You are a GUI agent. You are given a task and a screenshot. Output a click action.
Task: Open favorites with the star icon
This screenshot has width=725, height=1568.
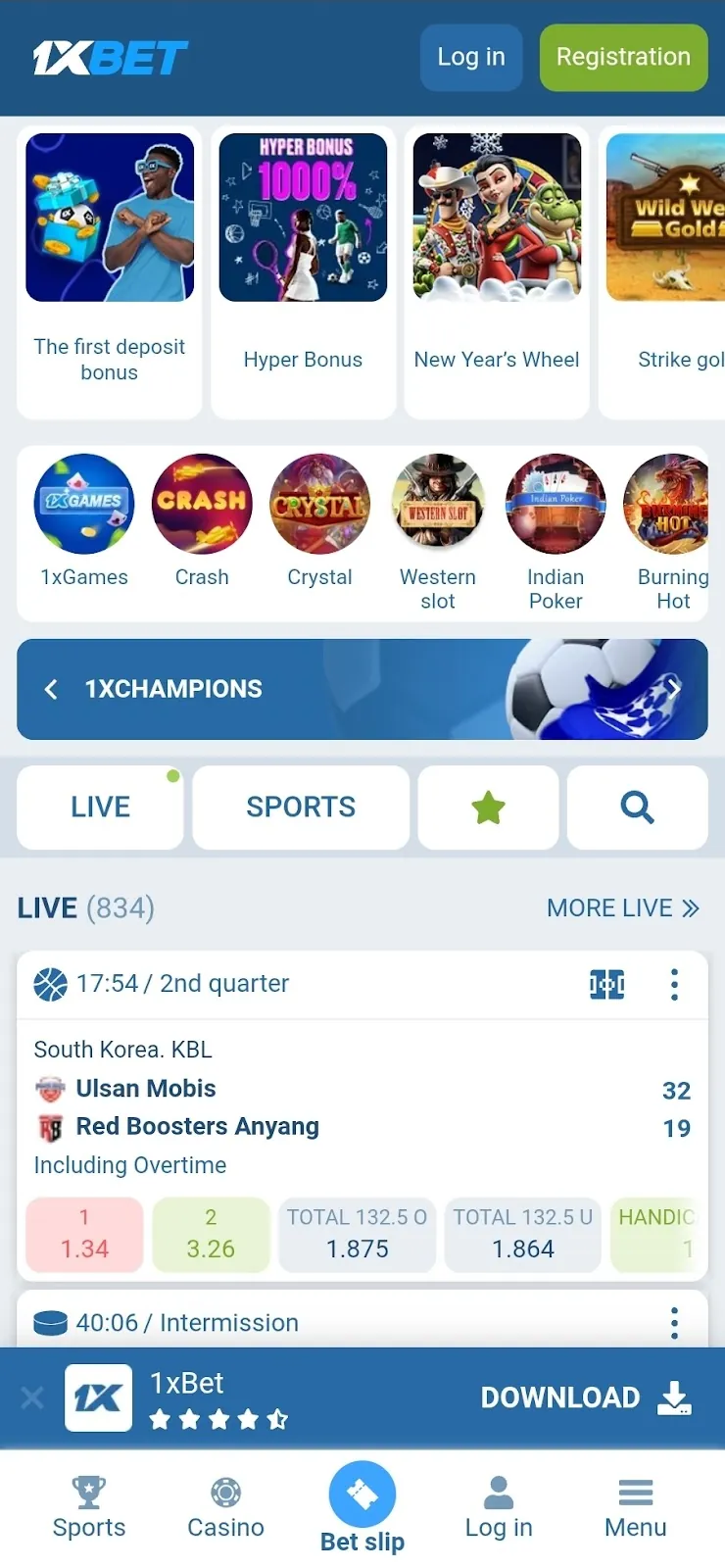(x=488, y=808)
